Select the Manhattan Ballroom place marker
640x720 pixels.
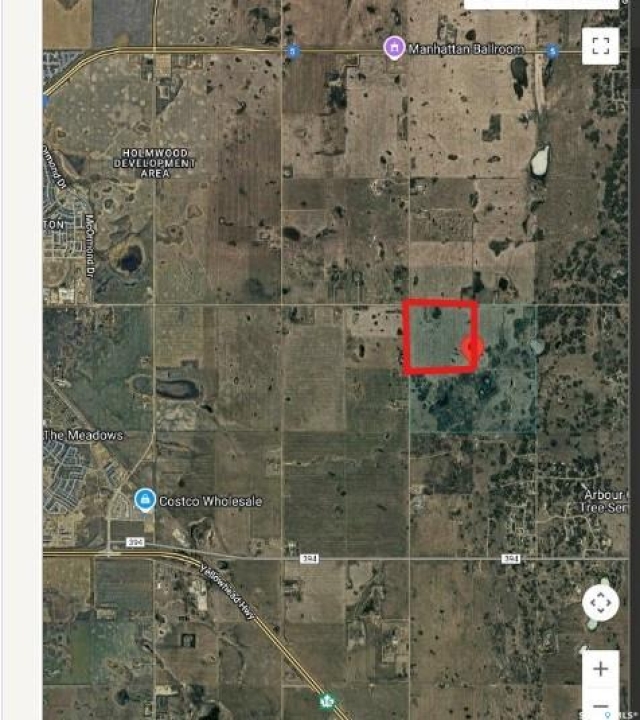pyautogui.click(x=395, y=47)
